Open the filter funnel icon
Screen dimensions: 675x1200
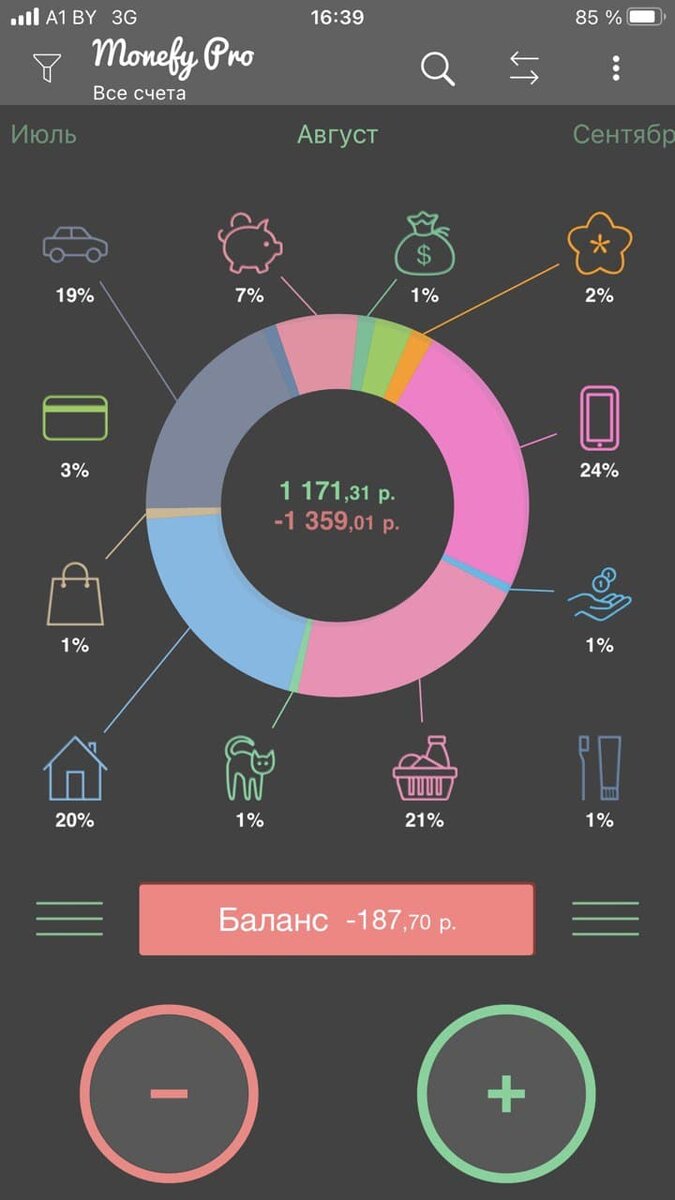point(47,68)
